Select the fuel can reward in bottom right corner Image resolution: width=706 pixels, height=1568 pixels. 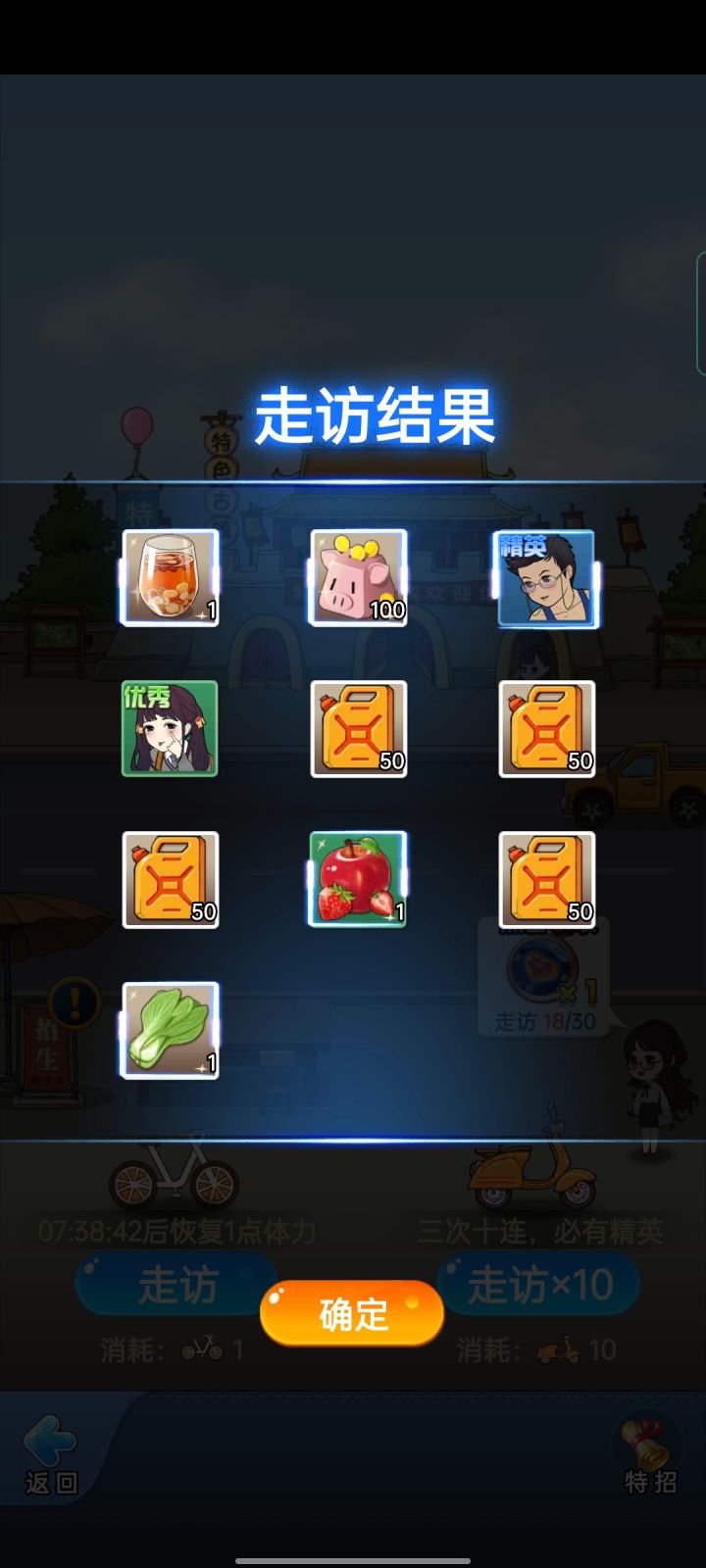pyautogui.click(x=545, y=879)
